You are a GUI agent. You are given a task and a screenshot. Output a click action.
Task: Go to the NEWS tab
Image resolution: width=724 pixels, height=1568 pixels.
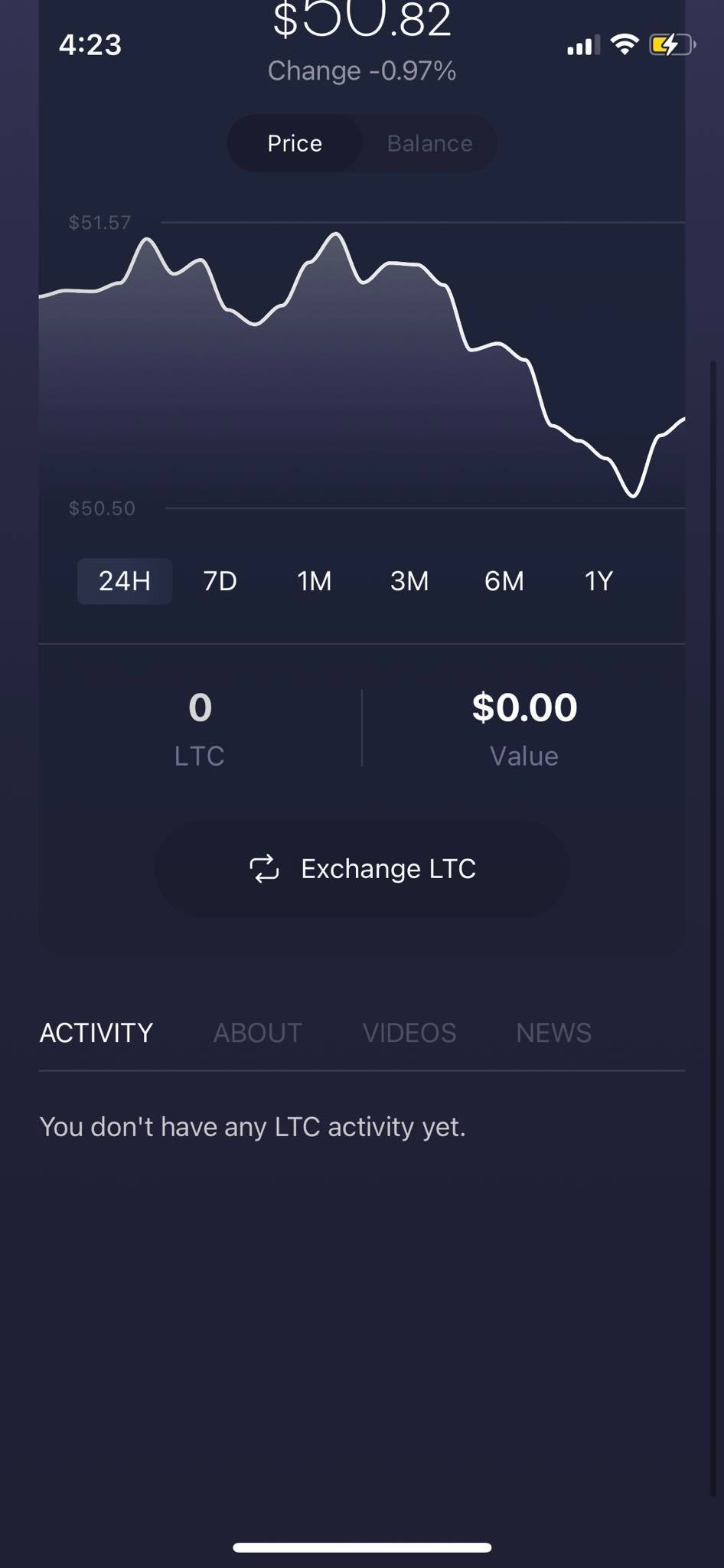click(553, 1033)
